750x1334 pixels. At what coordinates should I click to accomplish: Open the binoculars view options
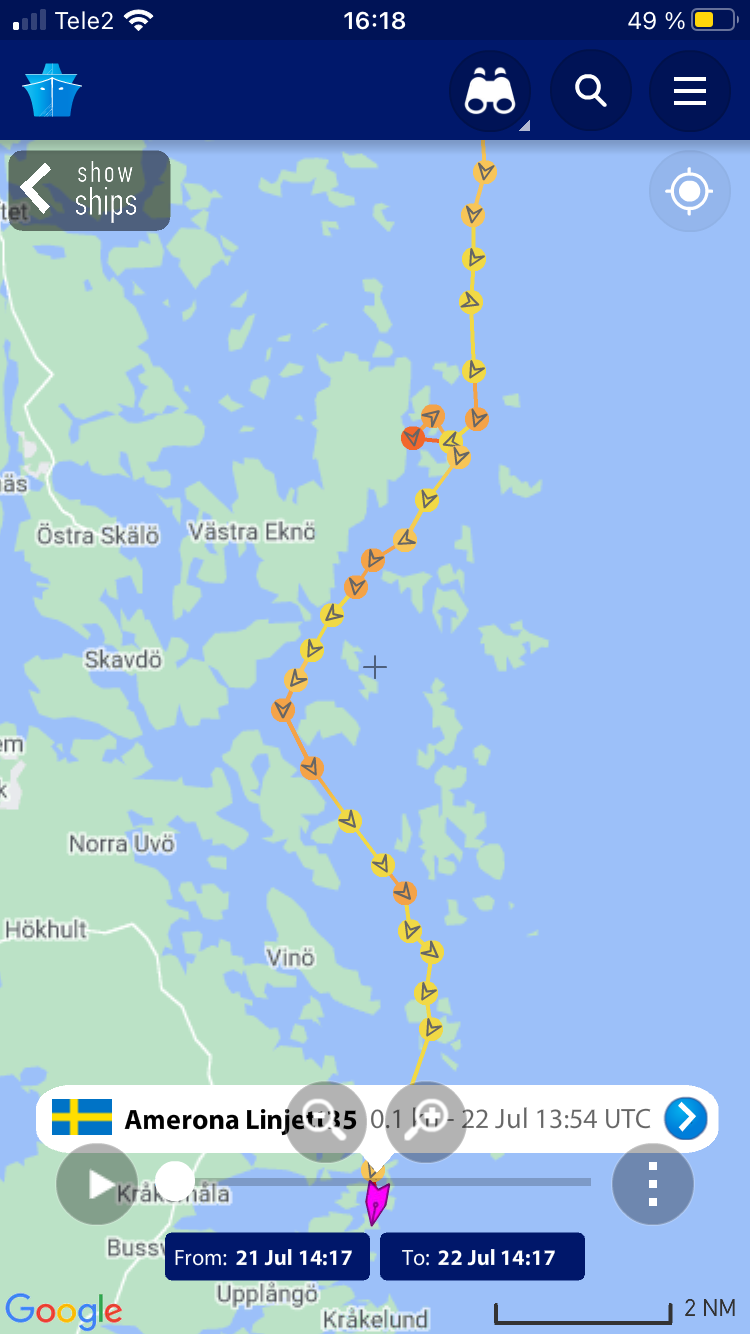click(490, 91)
